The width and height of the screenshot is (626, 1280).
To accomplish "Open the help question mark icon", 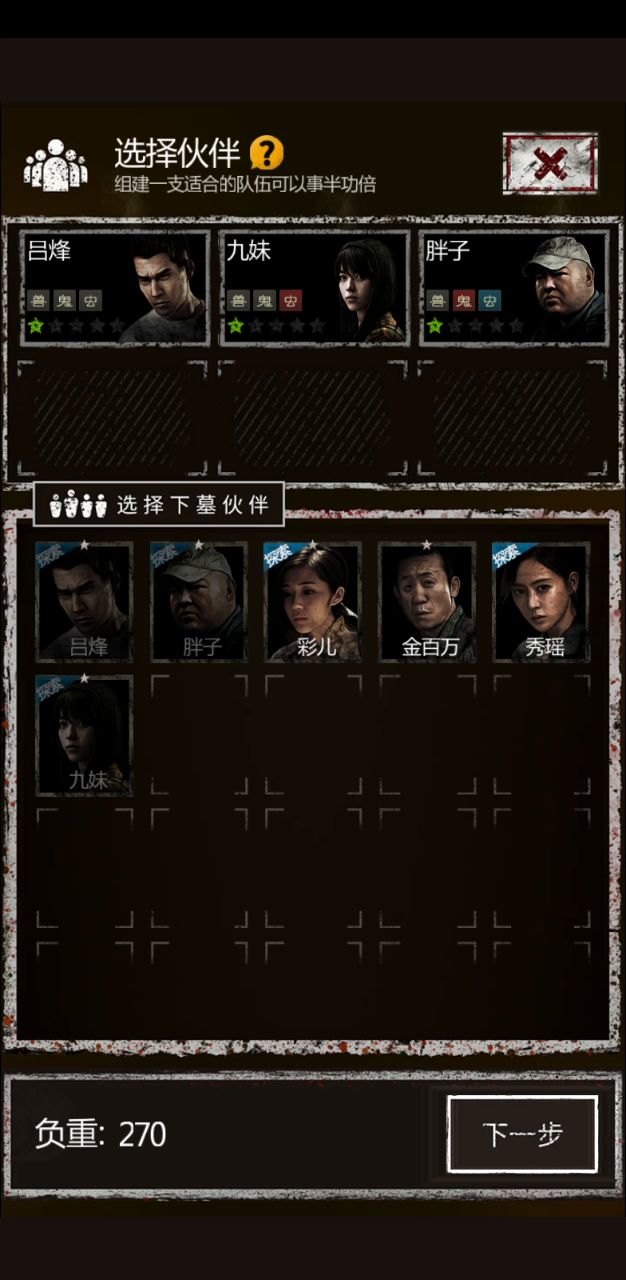I will tap(266, 153).
